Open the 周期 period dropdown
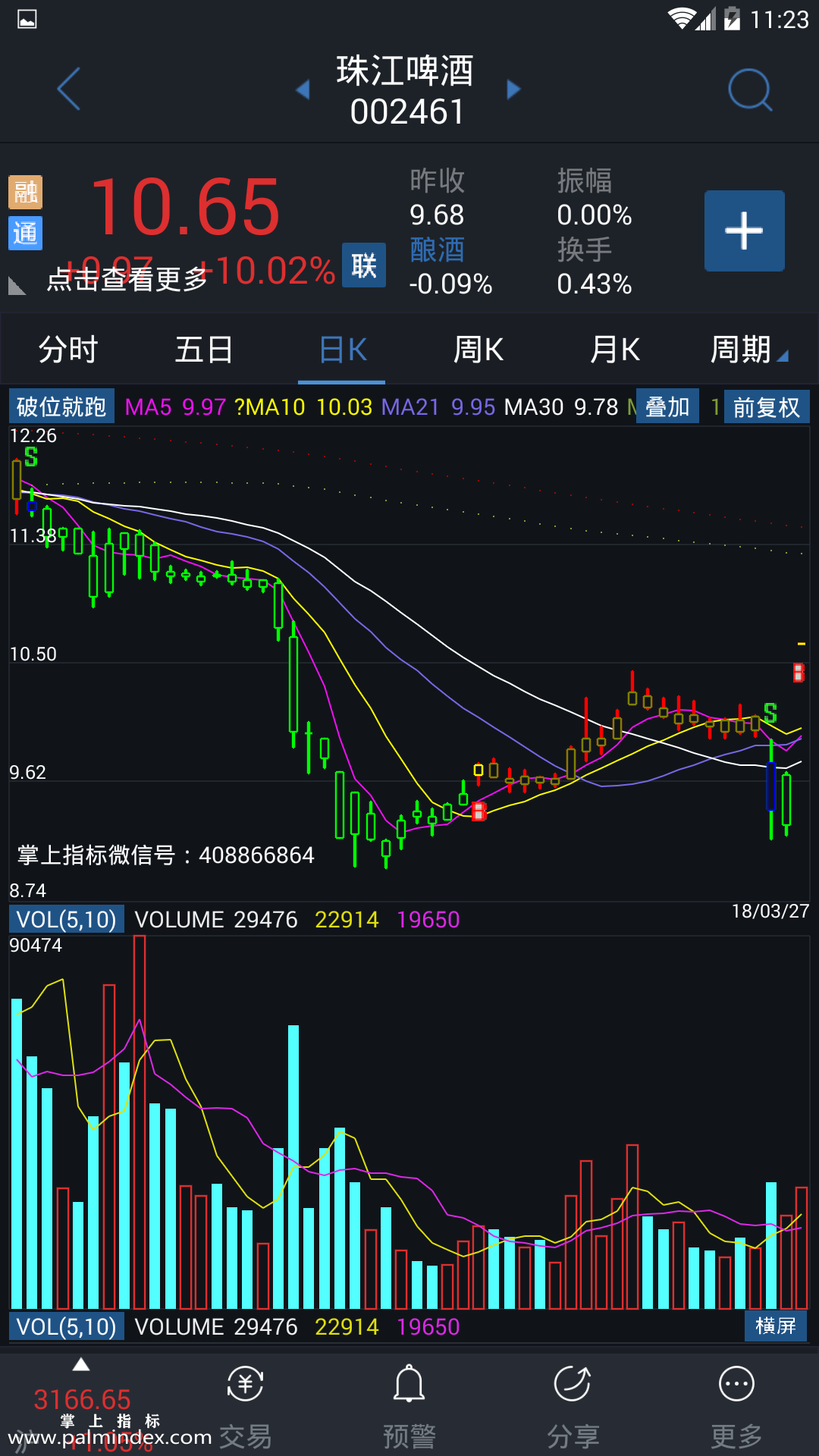This screenshot has height=1456, width=819. tap(748, 350)
